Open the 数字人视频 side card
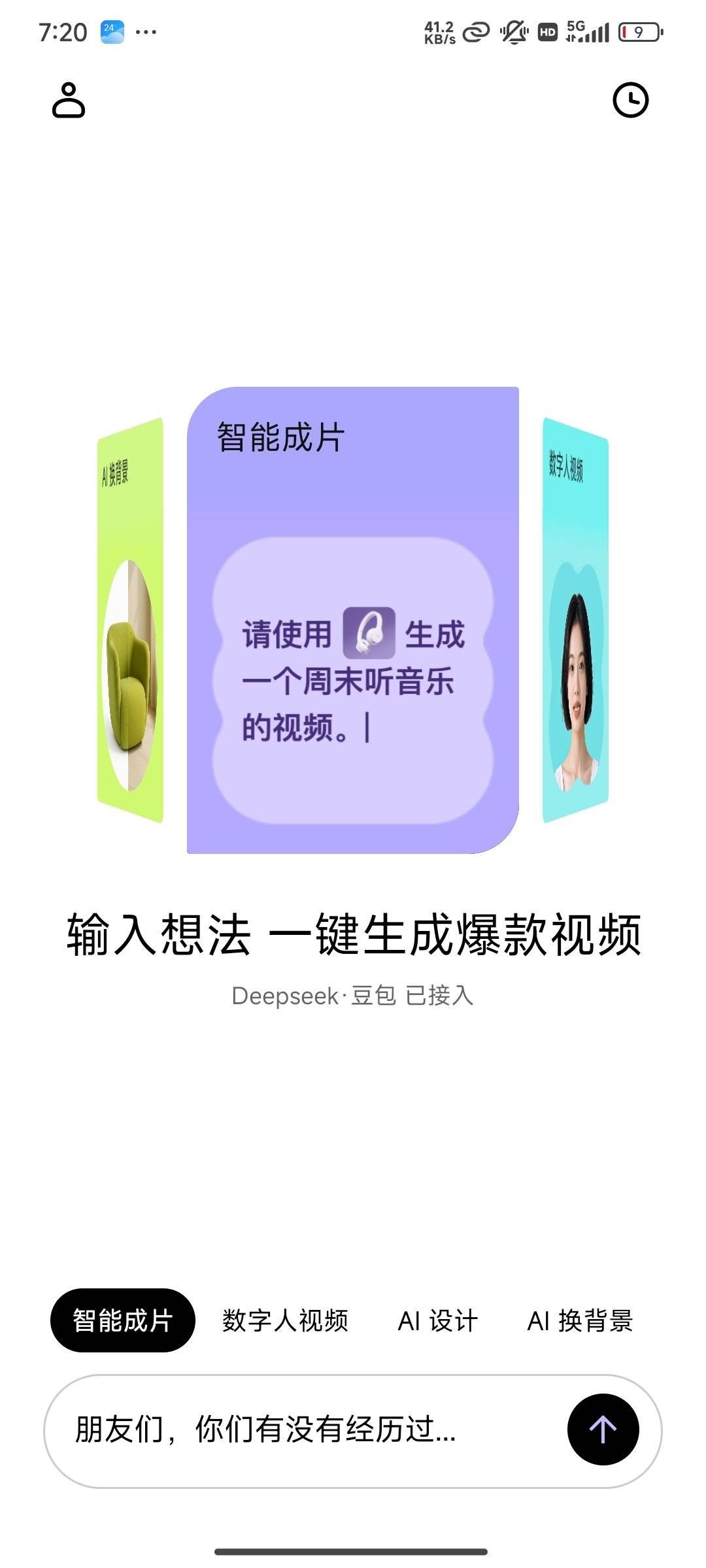This screenshot has width=706, height=1568. [575, 619]
